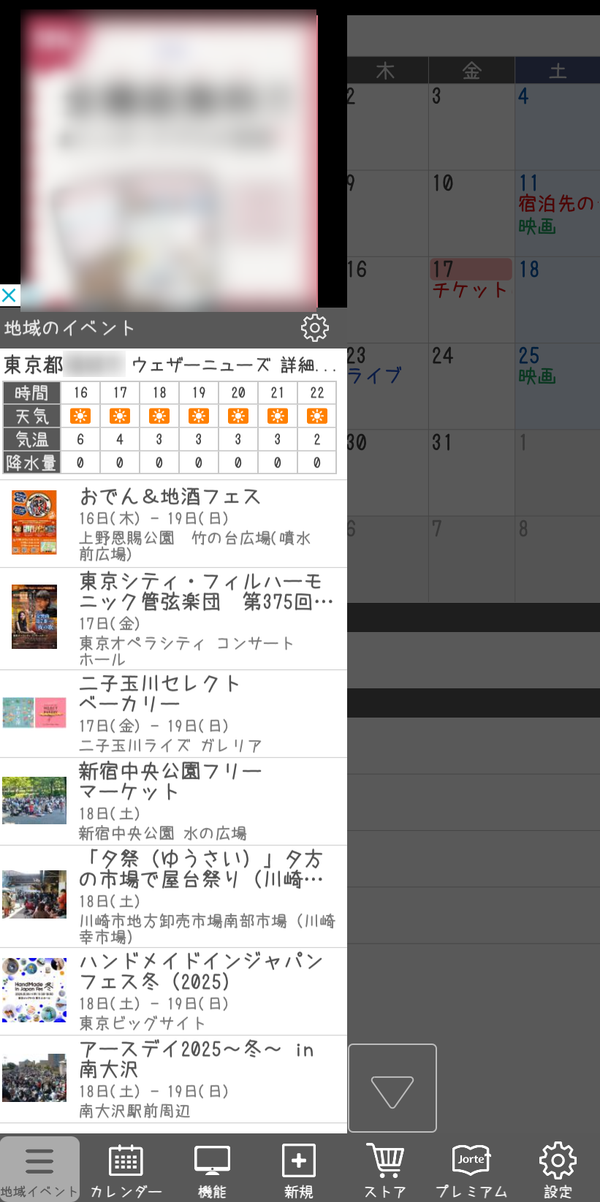This screenshot has height=1202, width=600.
Task: Open ウェザーニューズ 詳細 weather link
Action: (x=234, y=364)
